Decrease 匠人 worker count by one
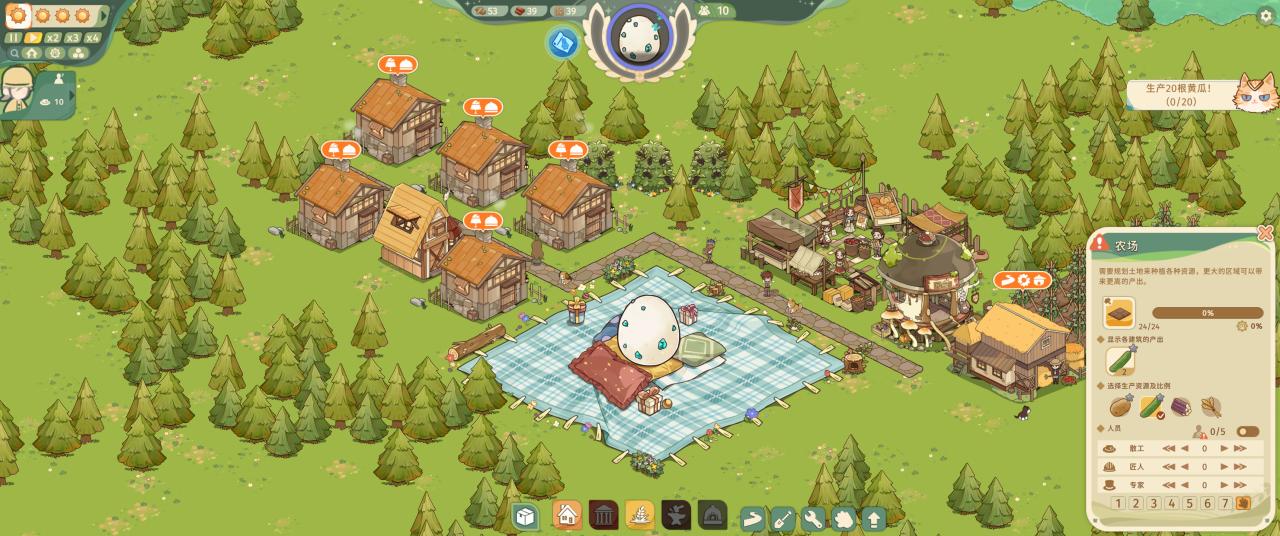Screen dimensions: 1280x536 [x=1185, y=467]
